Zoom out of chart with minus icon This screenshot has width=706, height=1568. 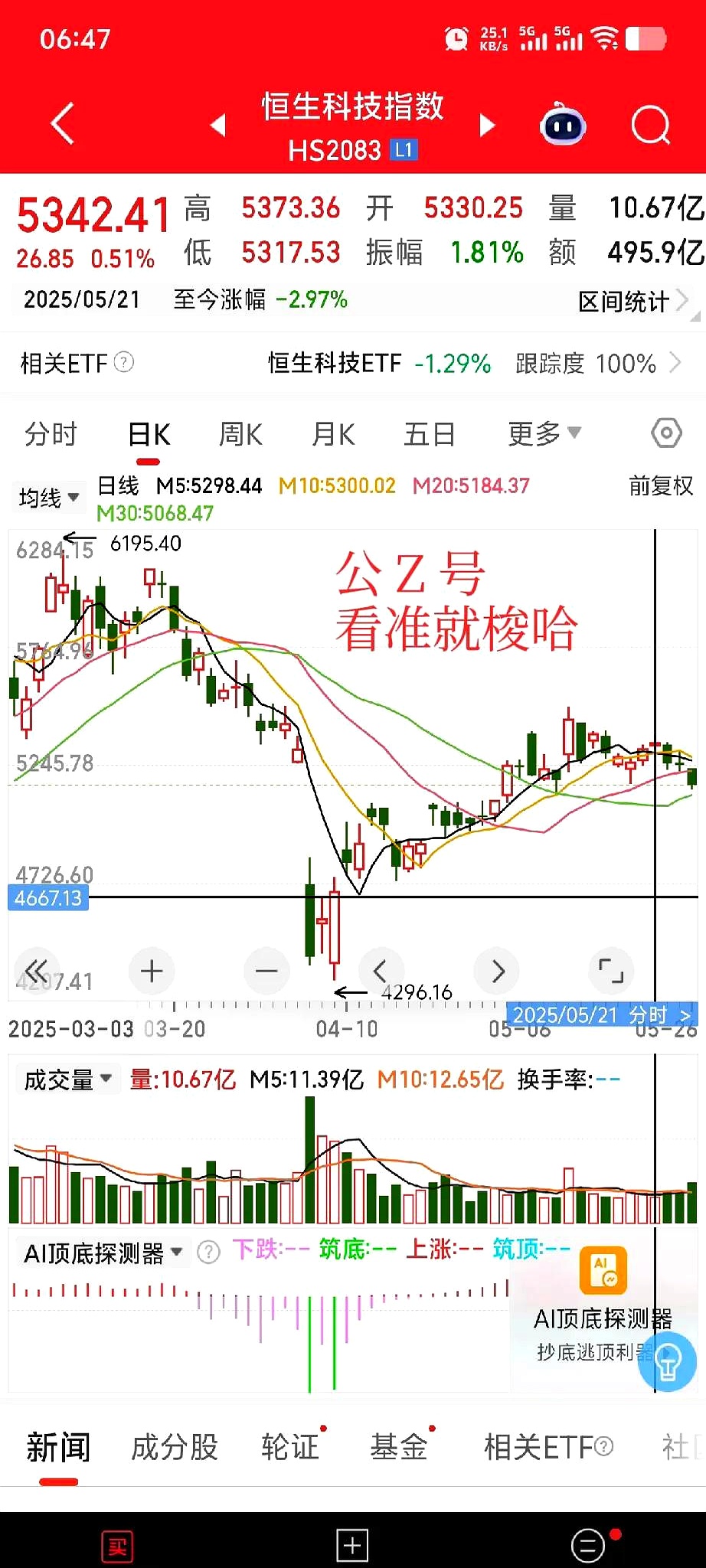(x=266, y=971)
